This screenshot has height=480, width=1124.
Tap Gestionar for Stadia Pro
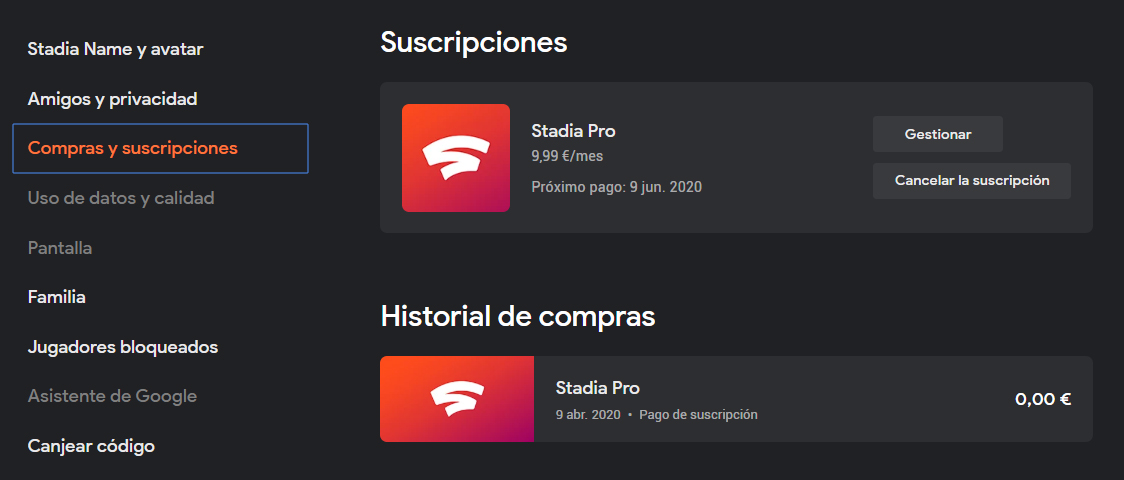(937, 134)
